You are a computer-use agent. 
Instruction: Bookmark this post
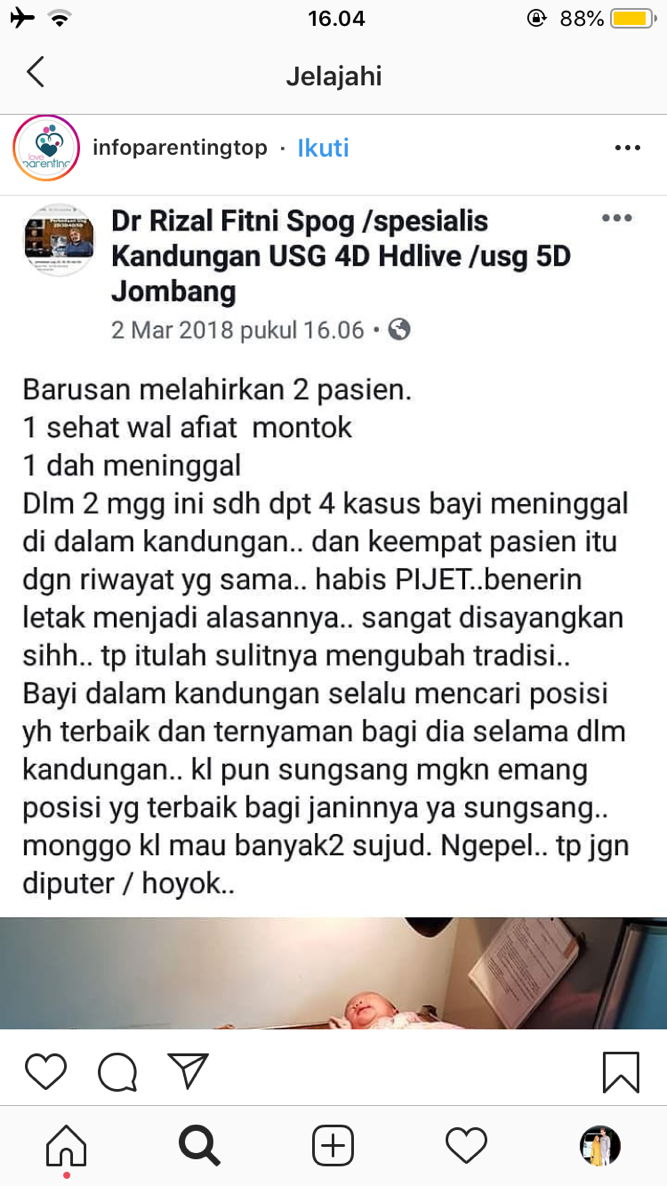[620, 1071]
